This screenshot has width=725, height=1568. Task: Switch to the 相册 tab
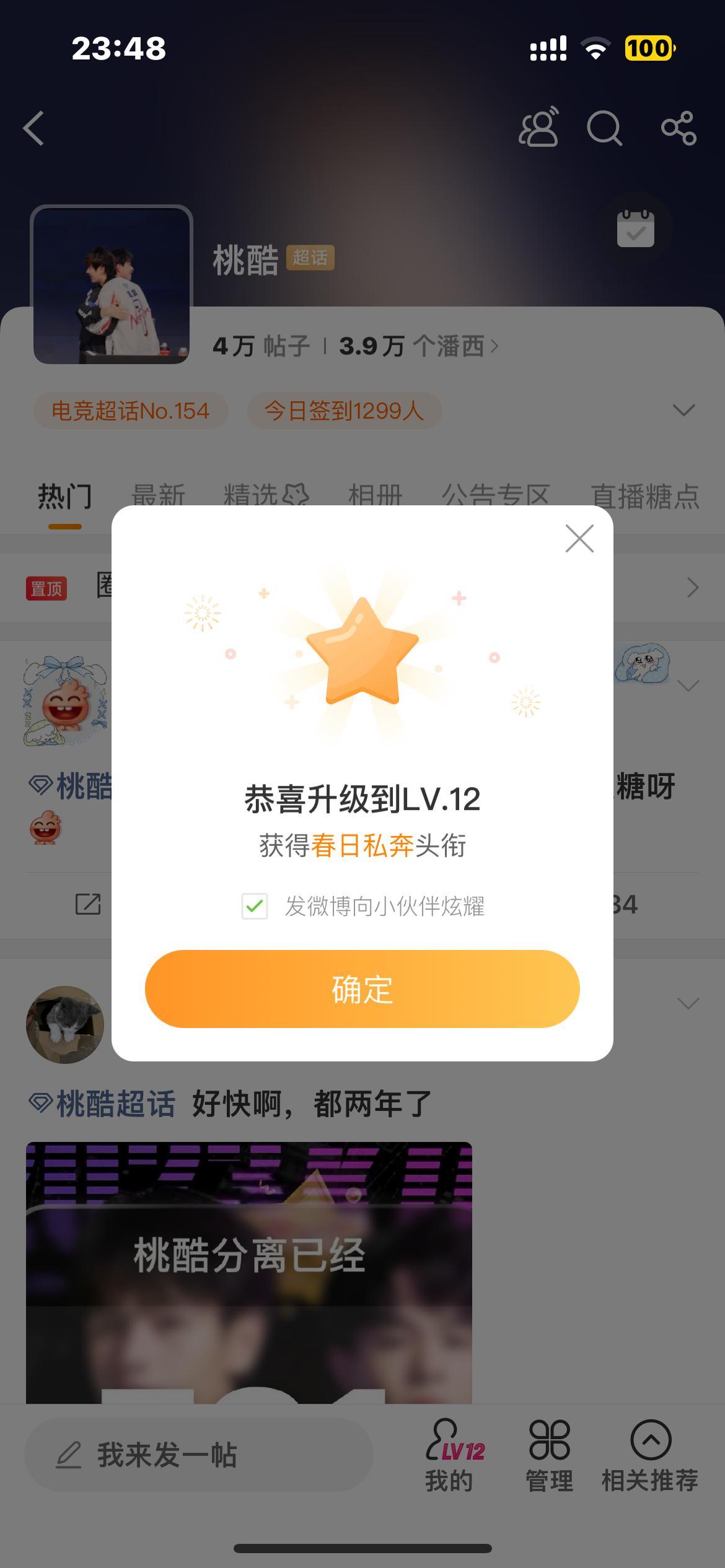point(374,495)
